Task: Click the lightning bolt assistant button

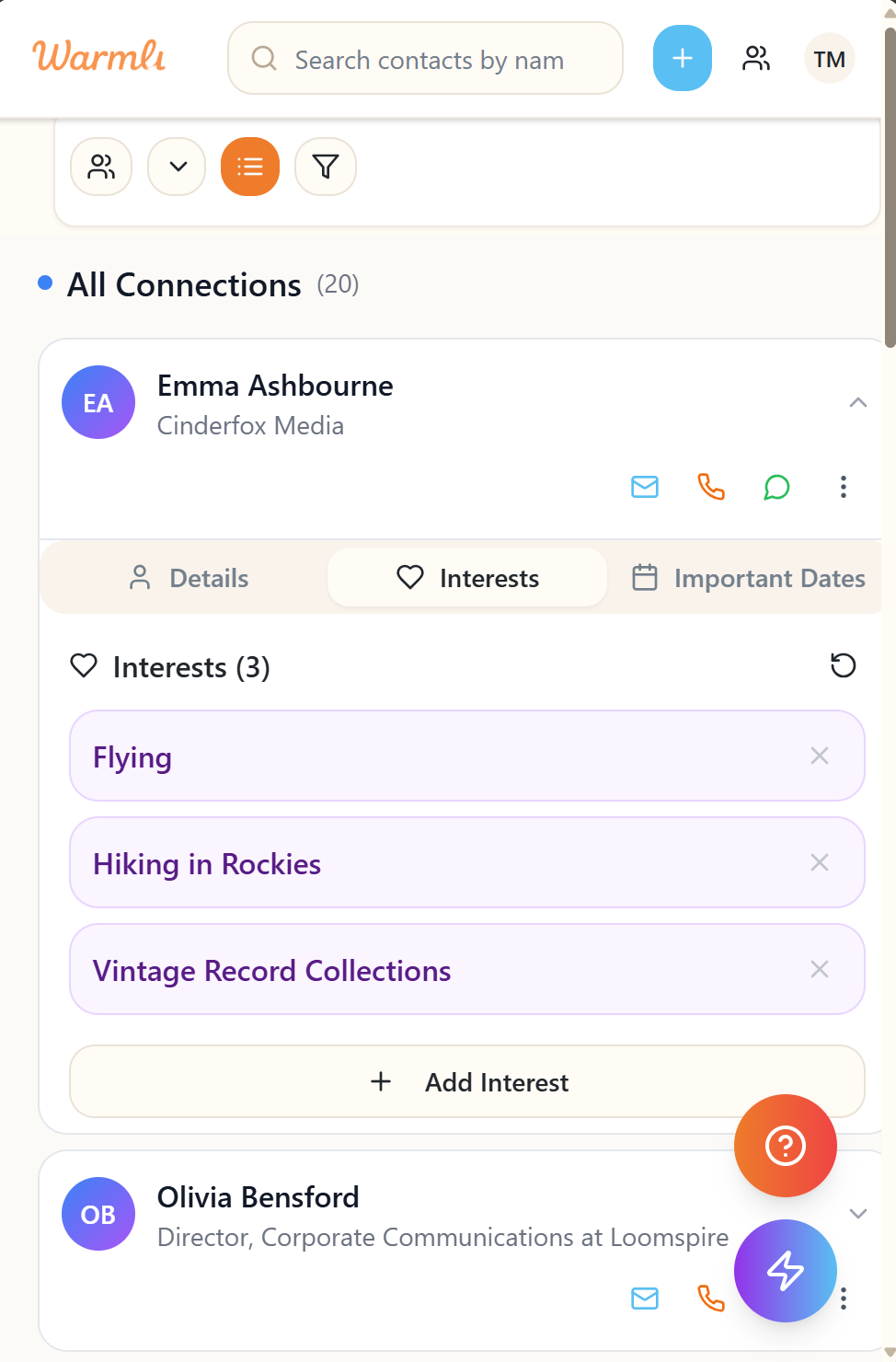Action: [785, 1271]
